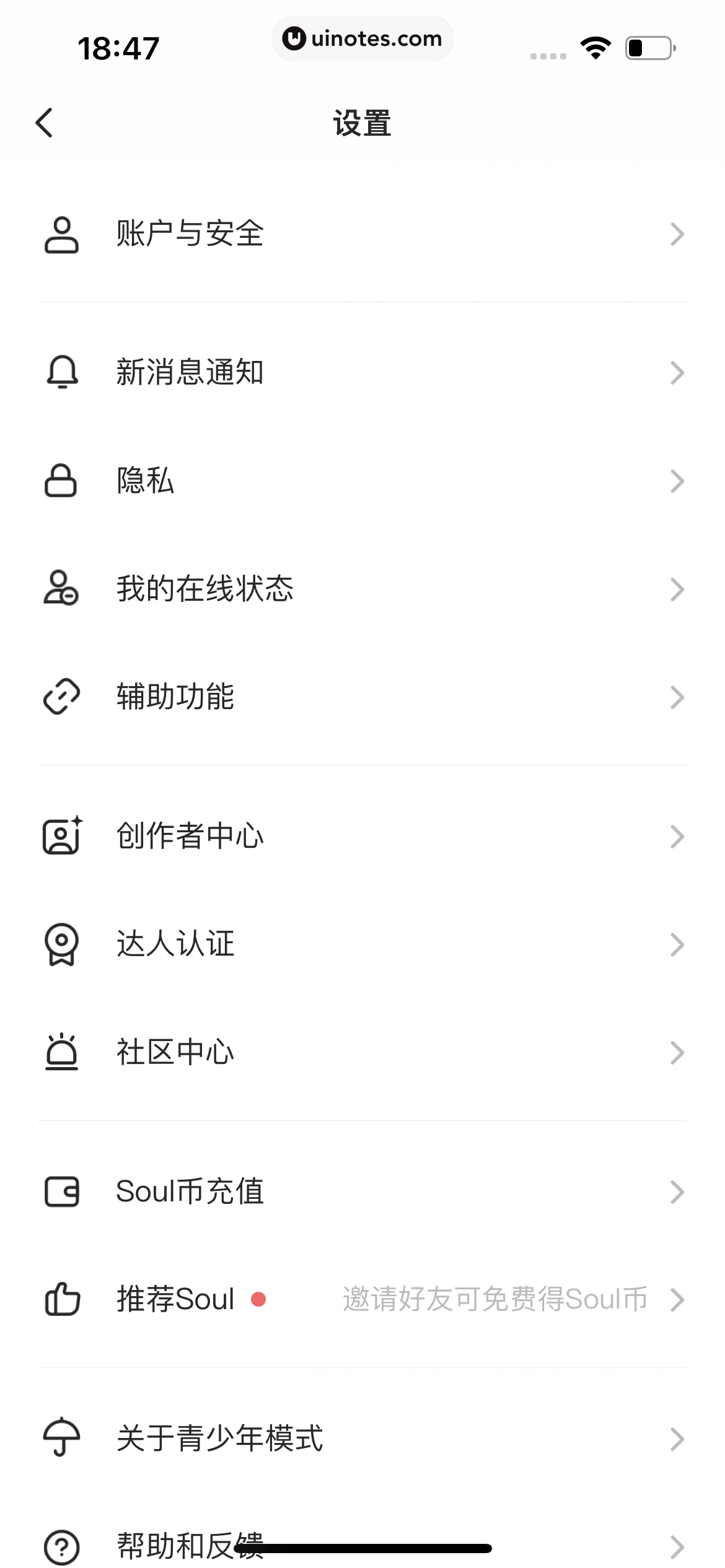725x1568 pixels.
Task: Click the red dot beside 推荐Soul
Action: 259,1299
